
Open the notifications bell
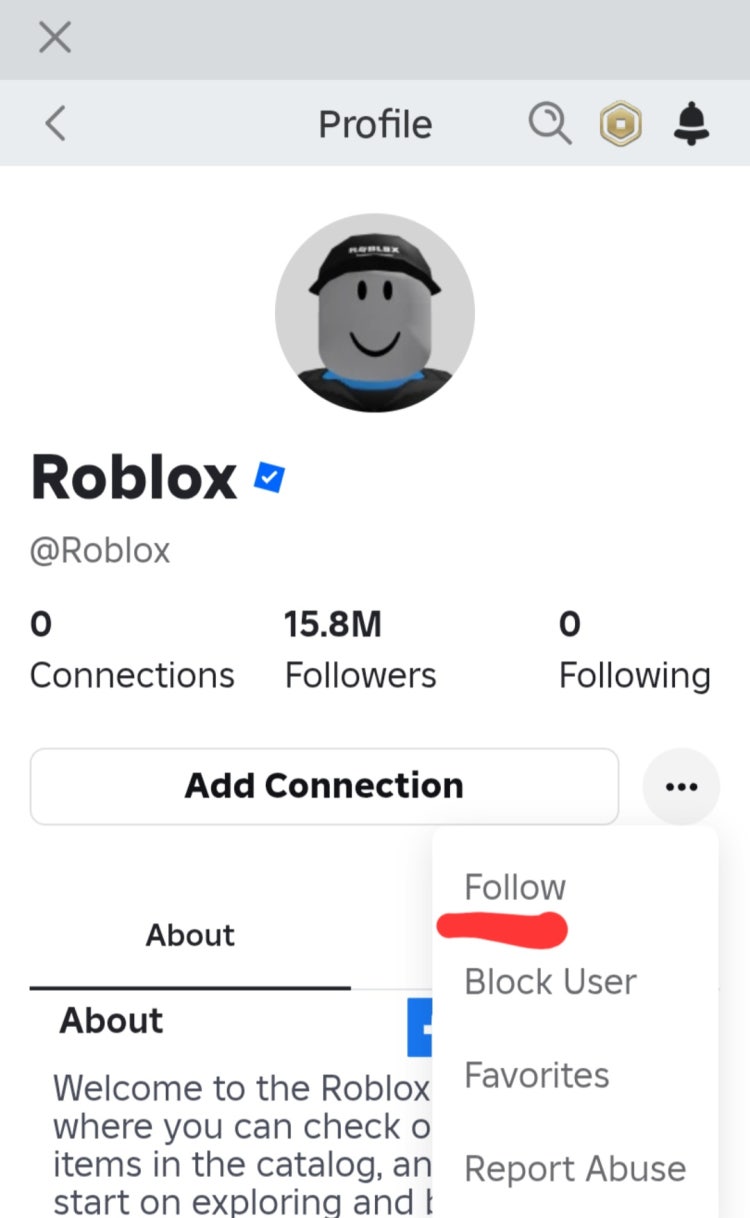691,125
